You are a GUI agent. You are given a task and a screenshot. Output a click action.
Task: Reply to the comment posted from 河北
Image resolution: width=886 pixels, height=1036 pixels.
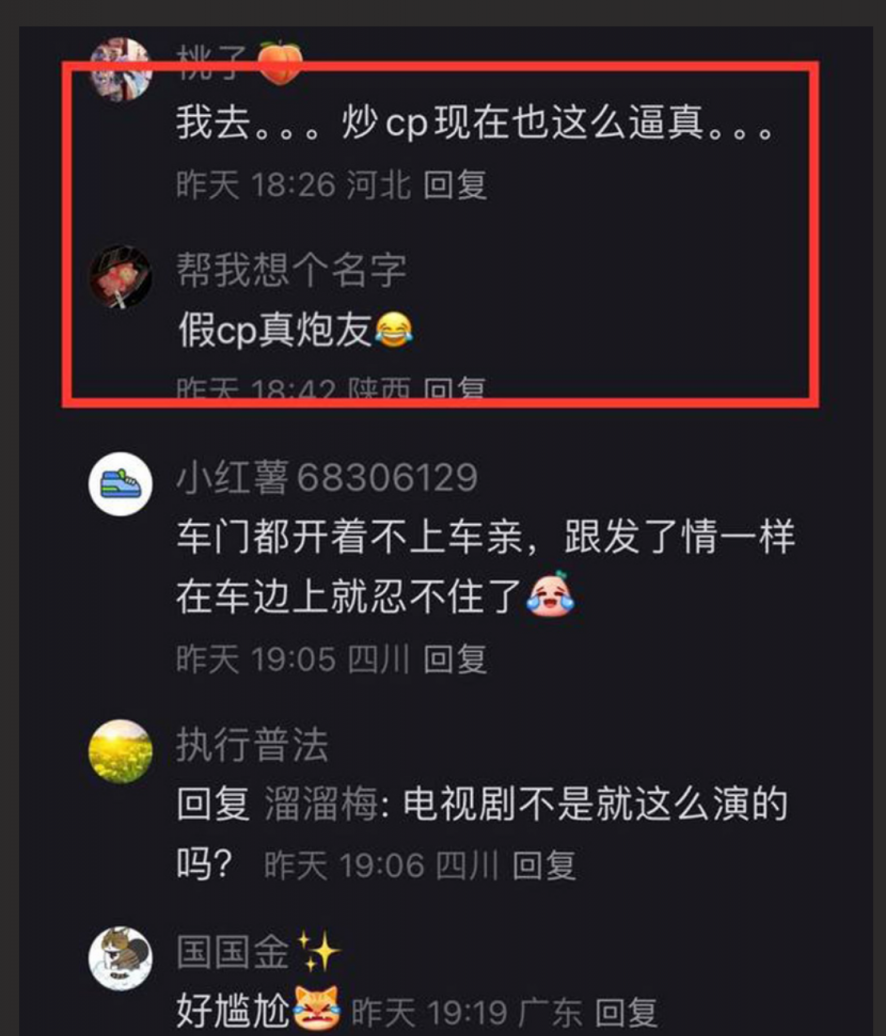click(455, 185)
